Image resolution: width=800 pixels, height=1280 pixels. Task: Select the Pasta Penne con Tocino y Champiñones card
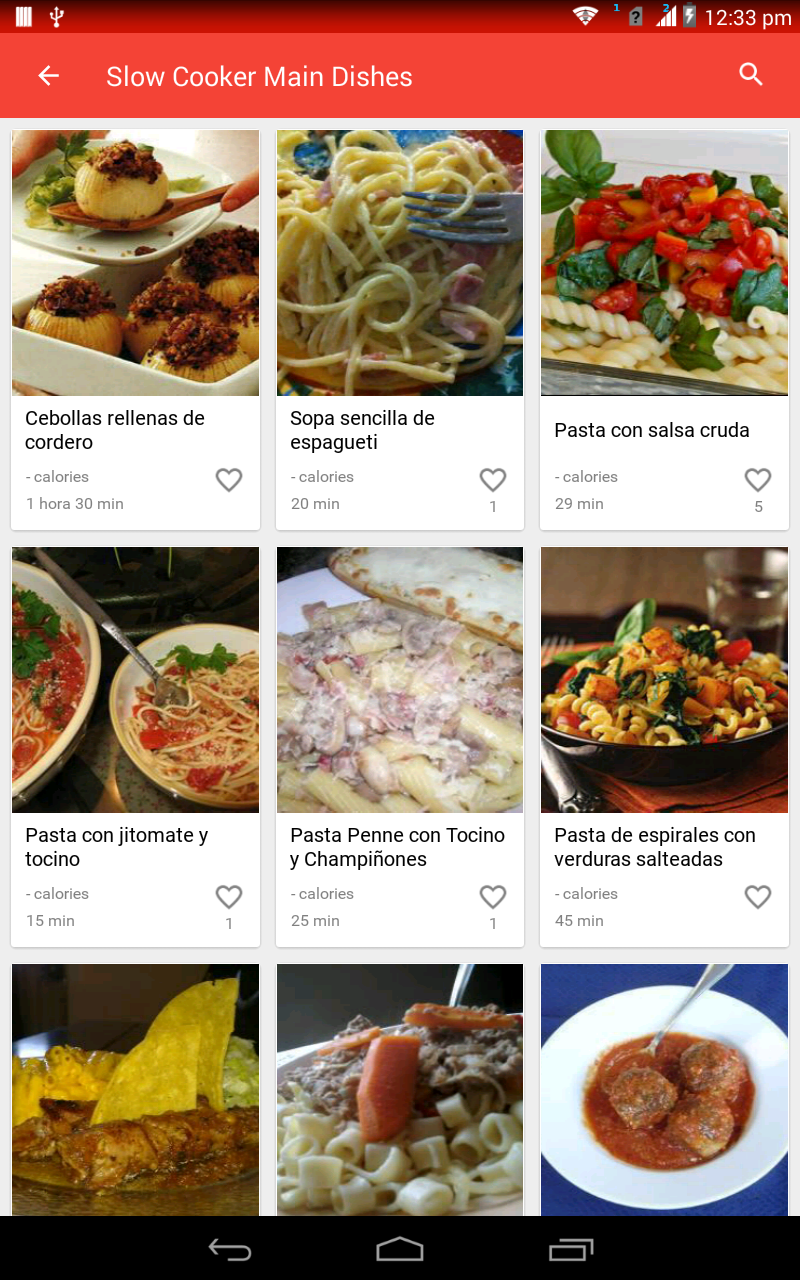(x=400, y=680)
